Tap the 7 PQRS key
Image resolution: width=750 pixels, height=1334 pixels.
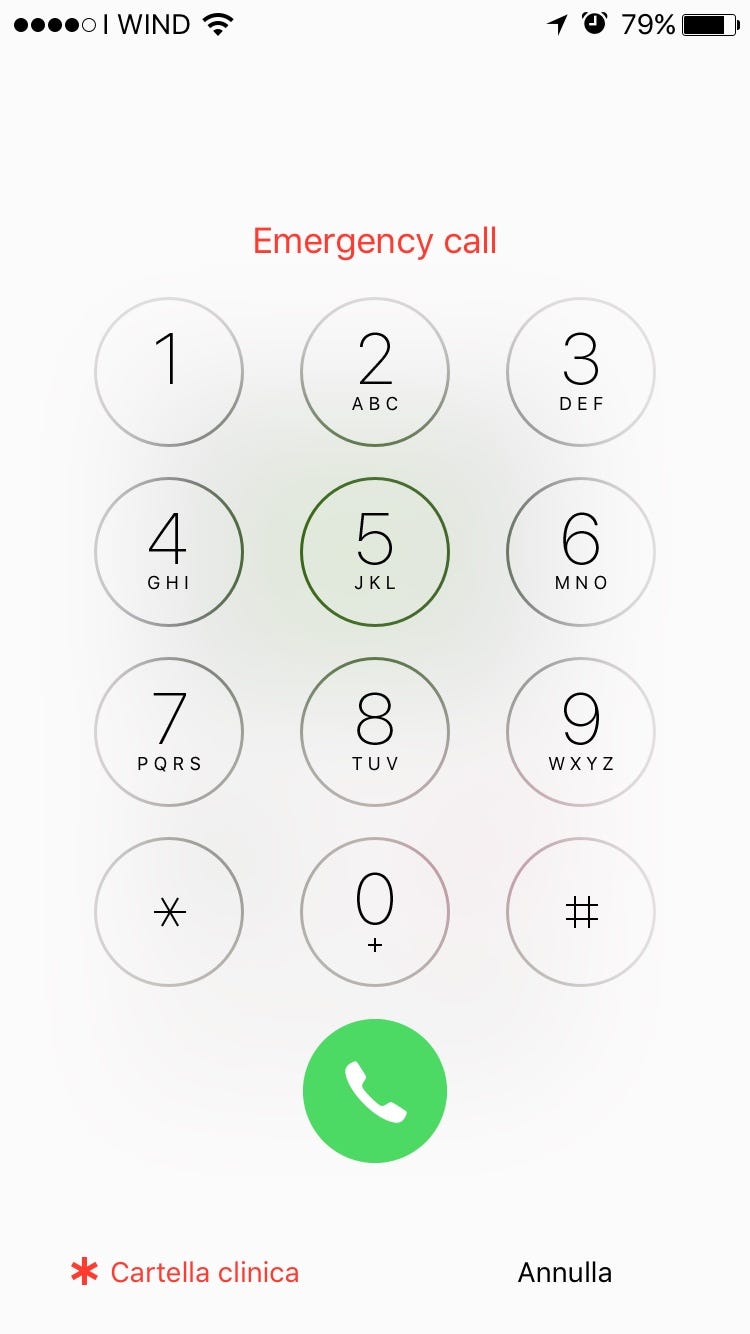(169, 732)
